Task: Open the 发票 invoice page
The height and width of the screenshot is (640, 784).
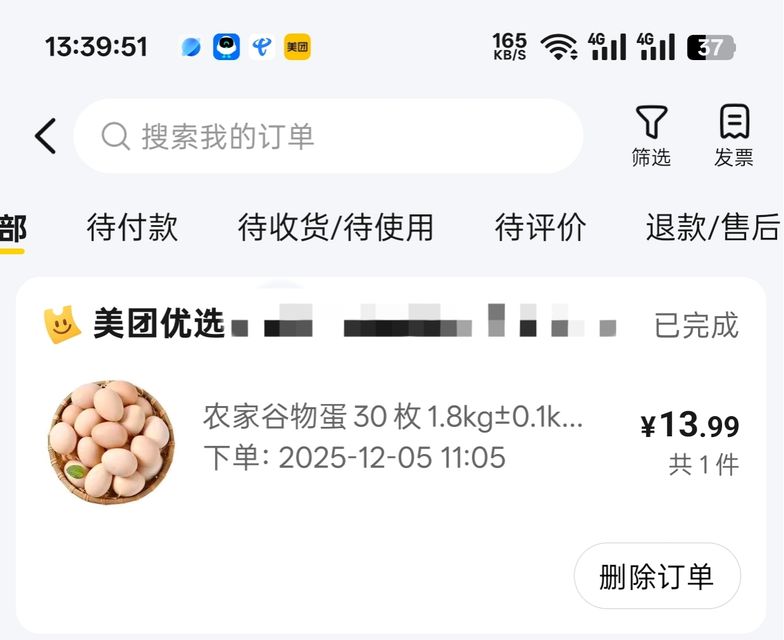Action: click(x=734, y=136)
